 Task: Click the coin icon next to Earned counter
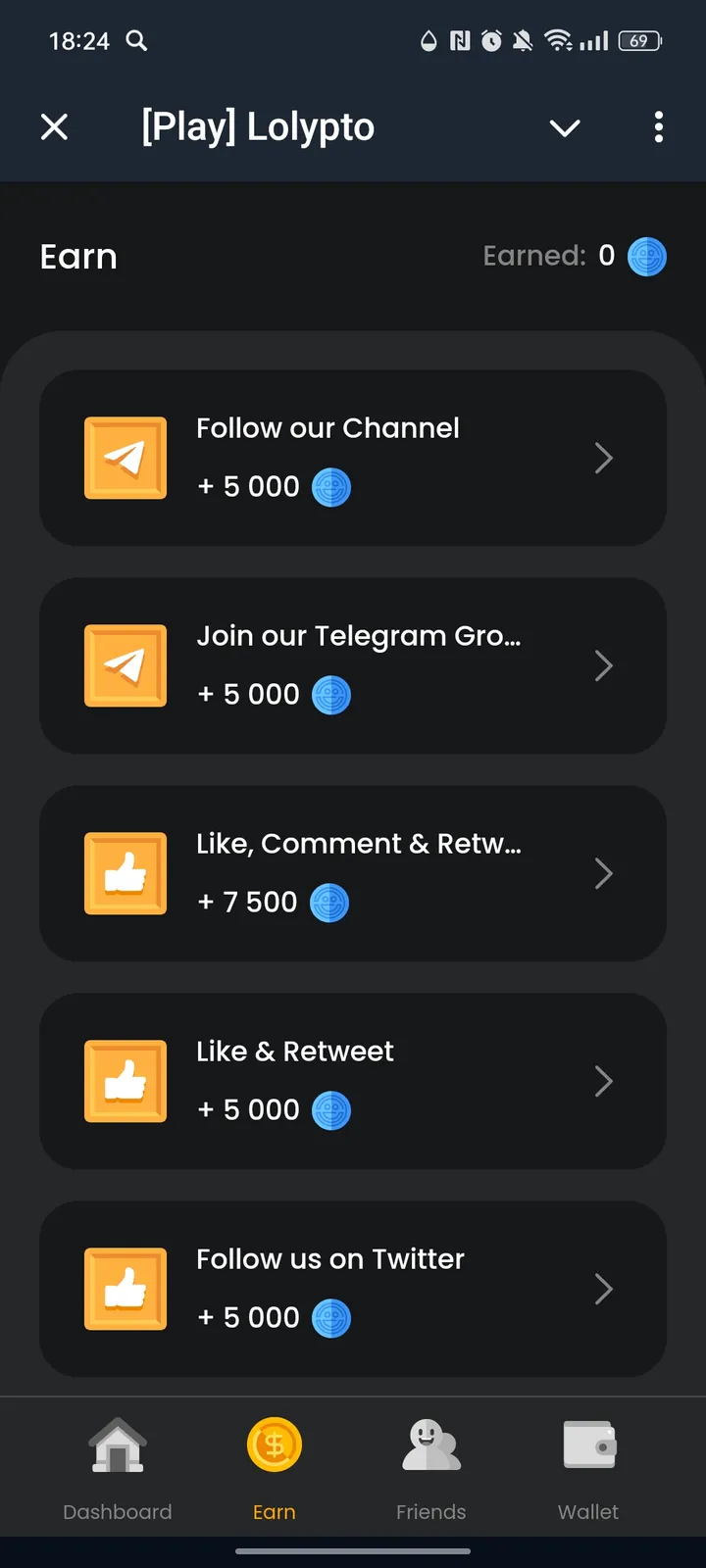pos(646,256)
